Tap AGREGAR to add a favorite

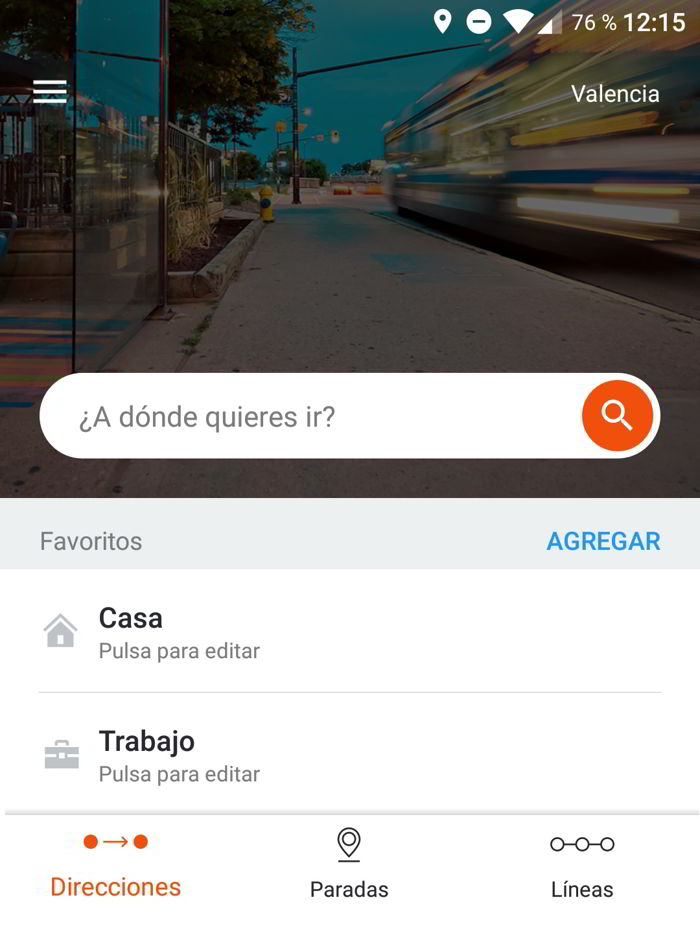click(x=603, y=541)
